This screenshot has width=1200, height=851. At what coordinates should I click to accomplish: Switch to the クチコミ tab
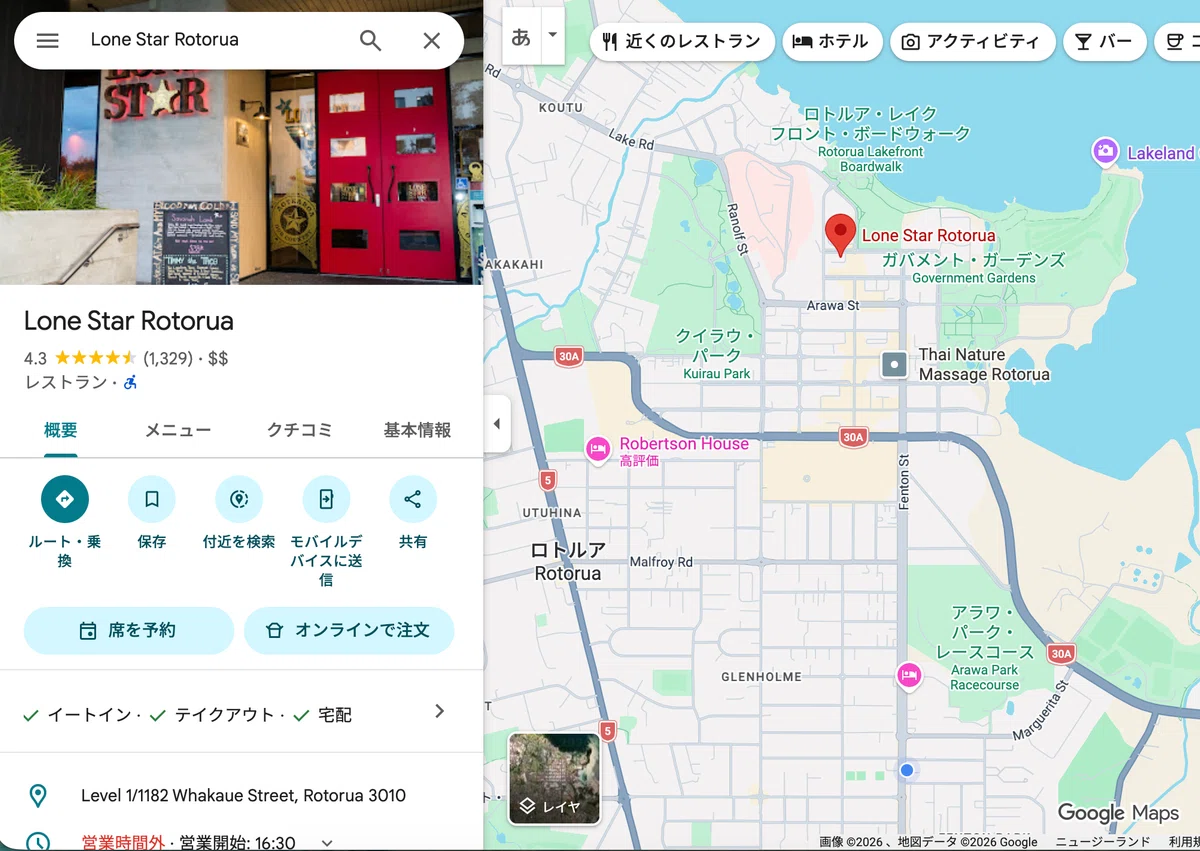[x=299, y=430]
